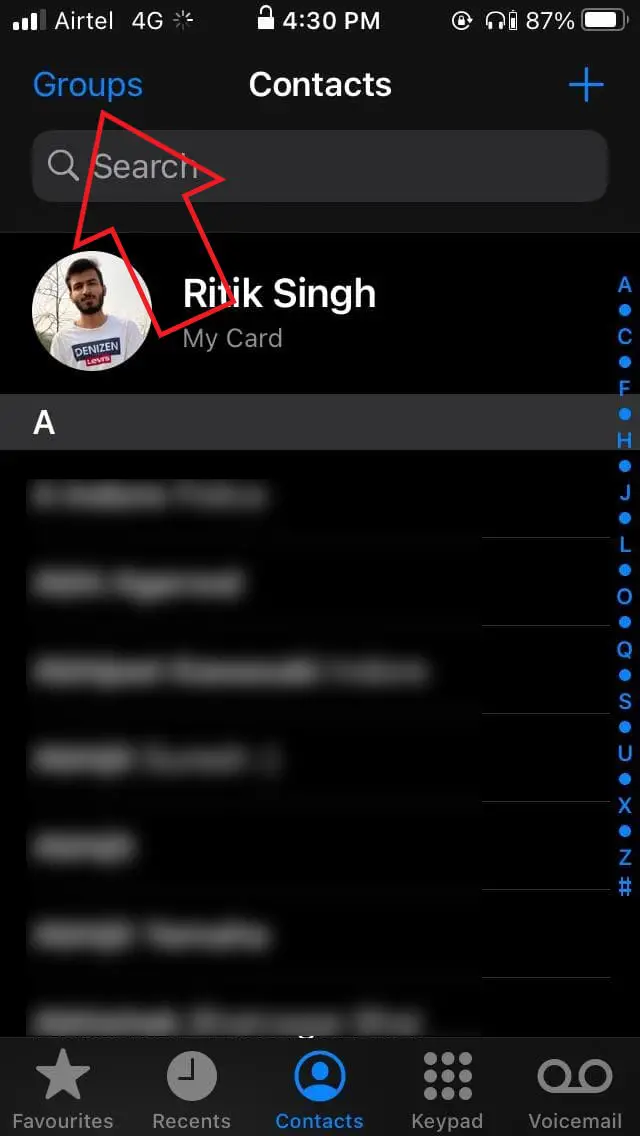Add a new contact with plus icon
This screenshot has width=640, height=1136.
(x=586, y=85)
